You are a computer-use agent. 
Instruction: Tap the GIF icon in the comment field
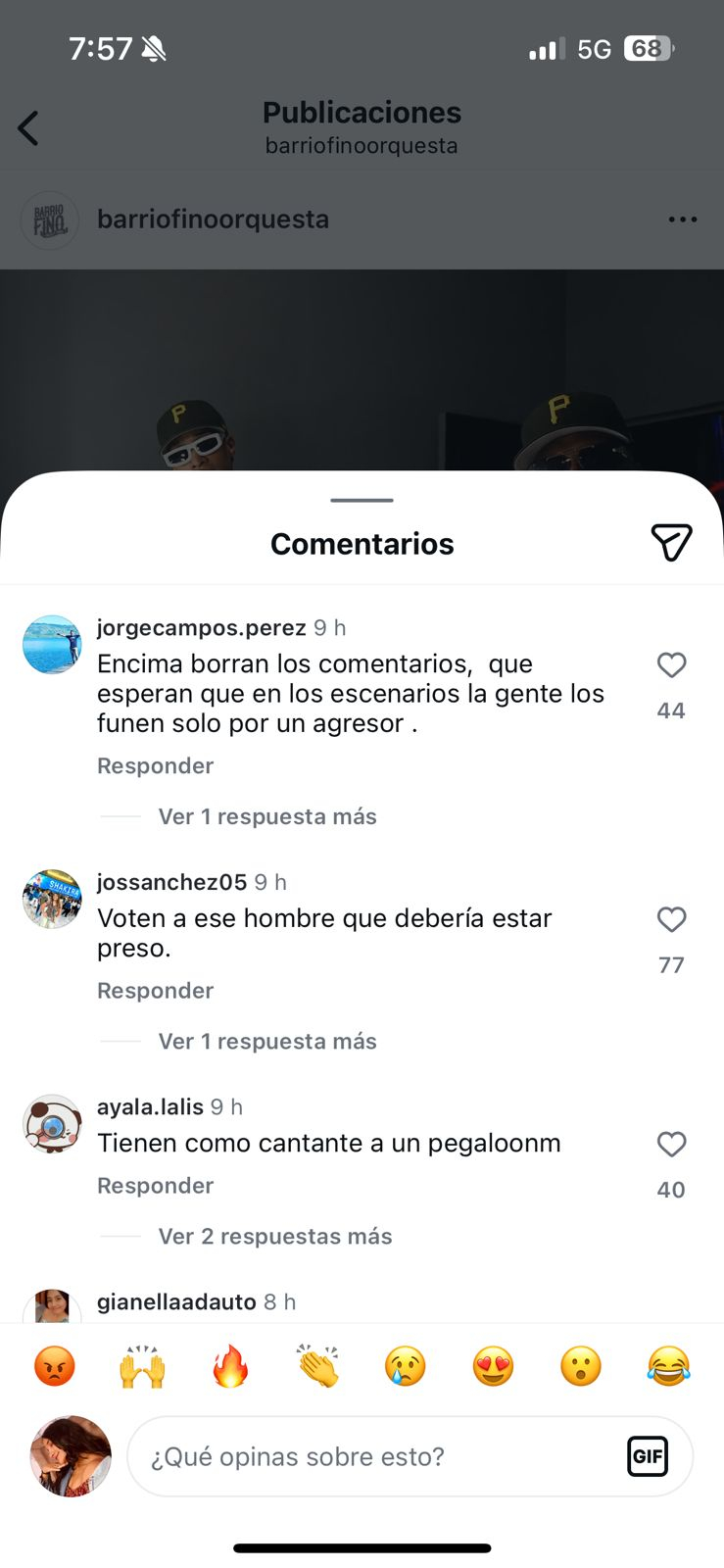[648, 1456]
